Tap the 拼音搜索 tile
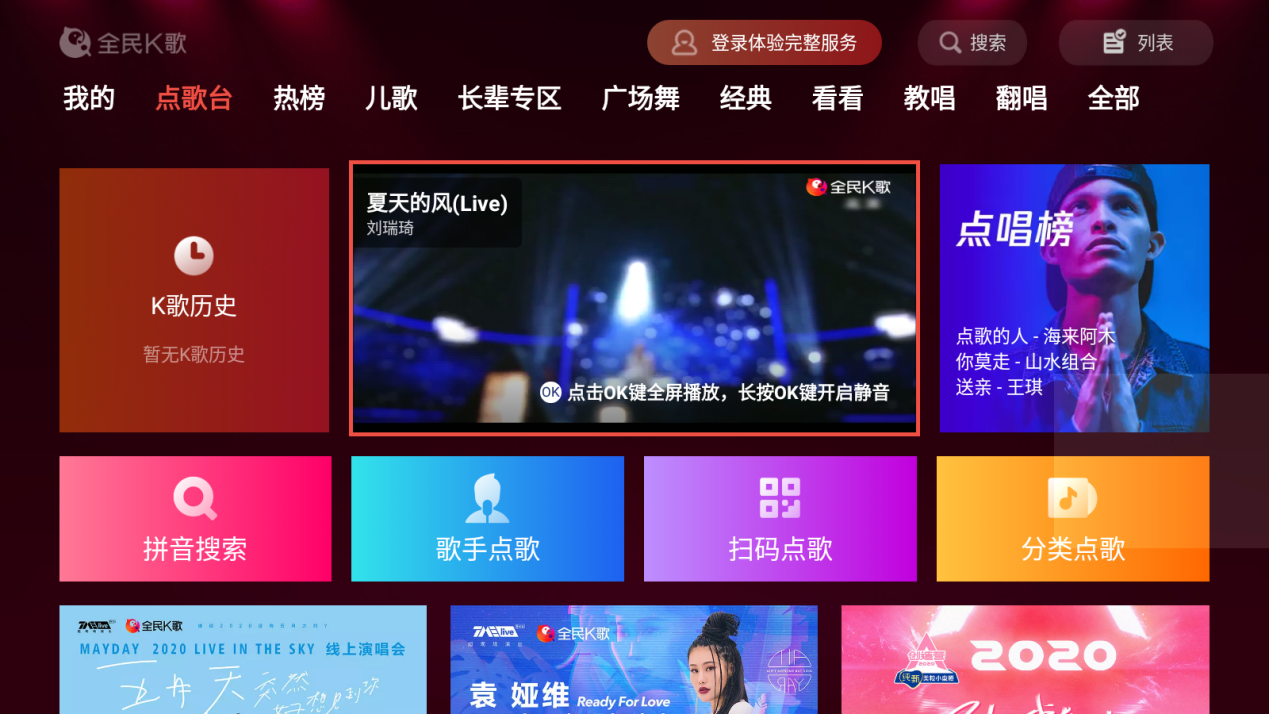 (195, 519)
